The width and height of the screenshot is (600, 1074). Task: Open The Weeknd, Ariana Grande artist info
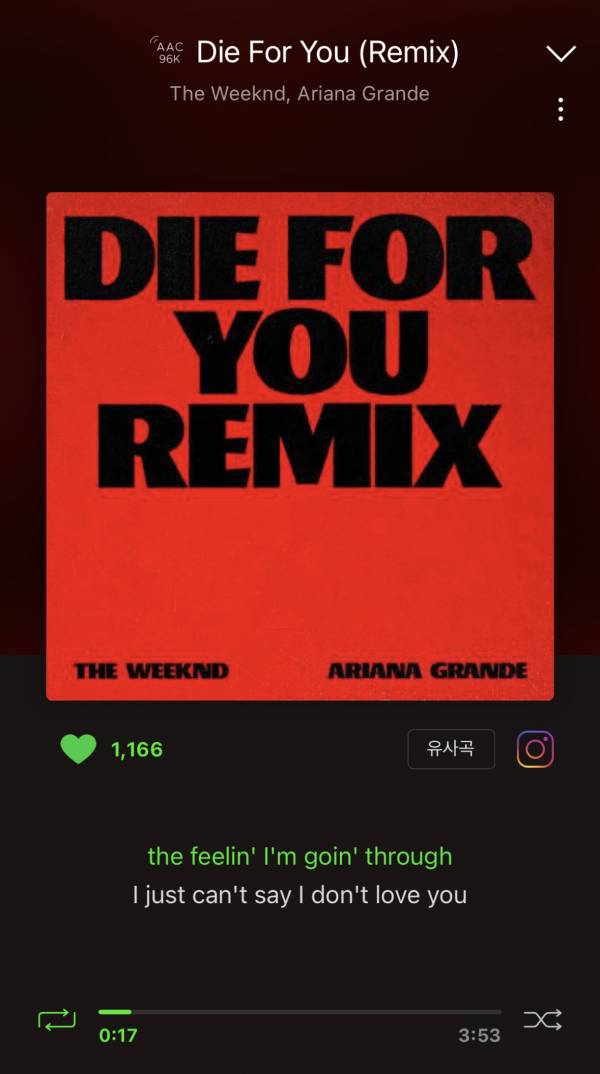pos(299,94)
